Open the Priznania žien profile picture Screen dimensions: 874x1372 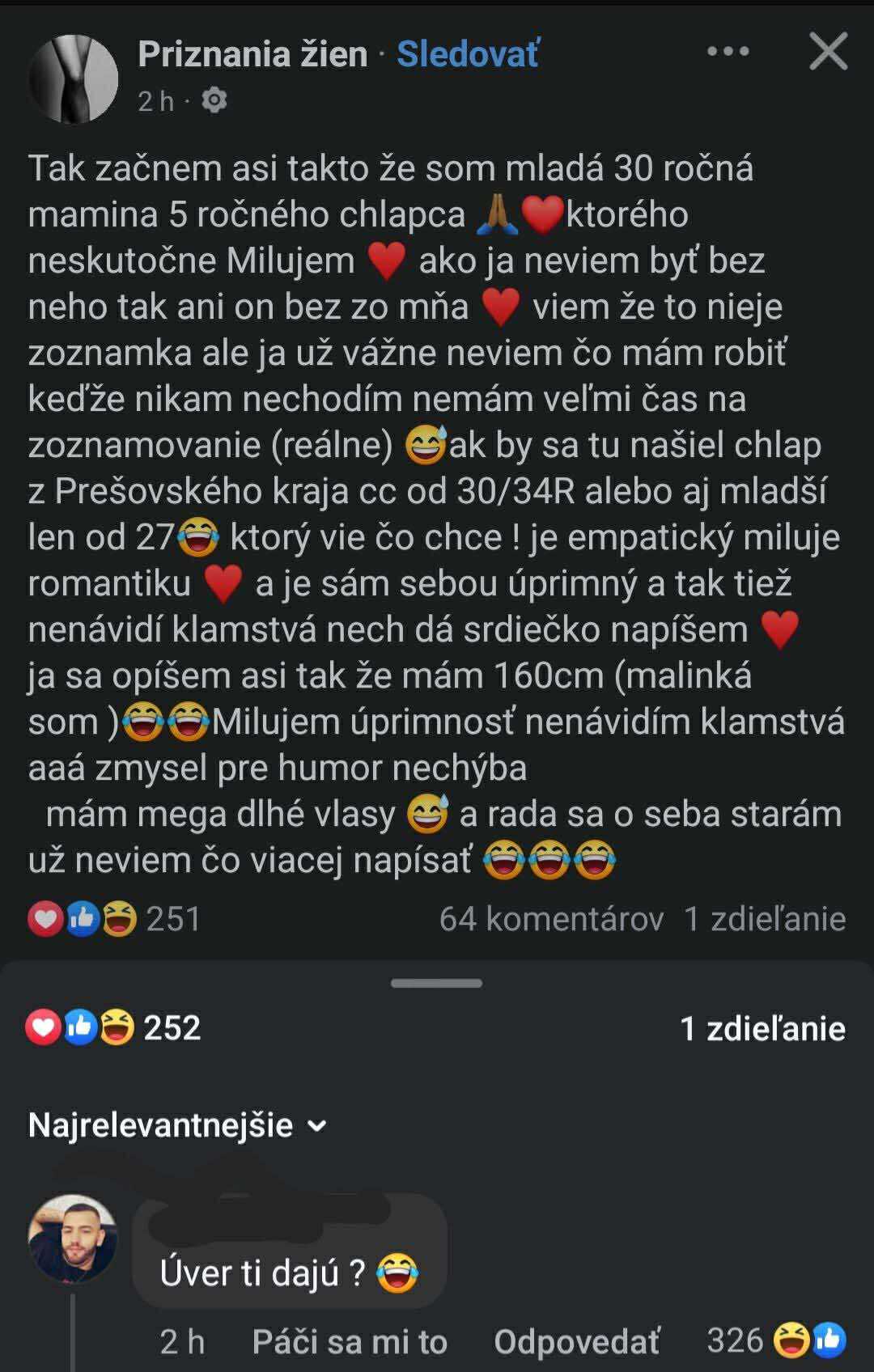(x=74, y=78)
